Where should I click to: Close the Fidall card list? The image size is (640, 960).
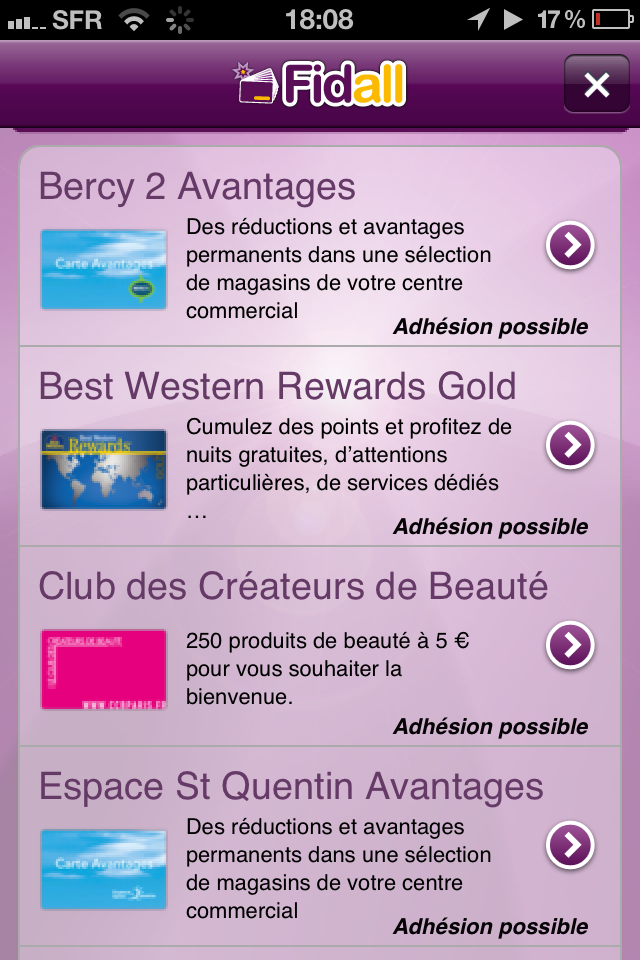point(596,85)
